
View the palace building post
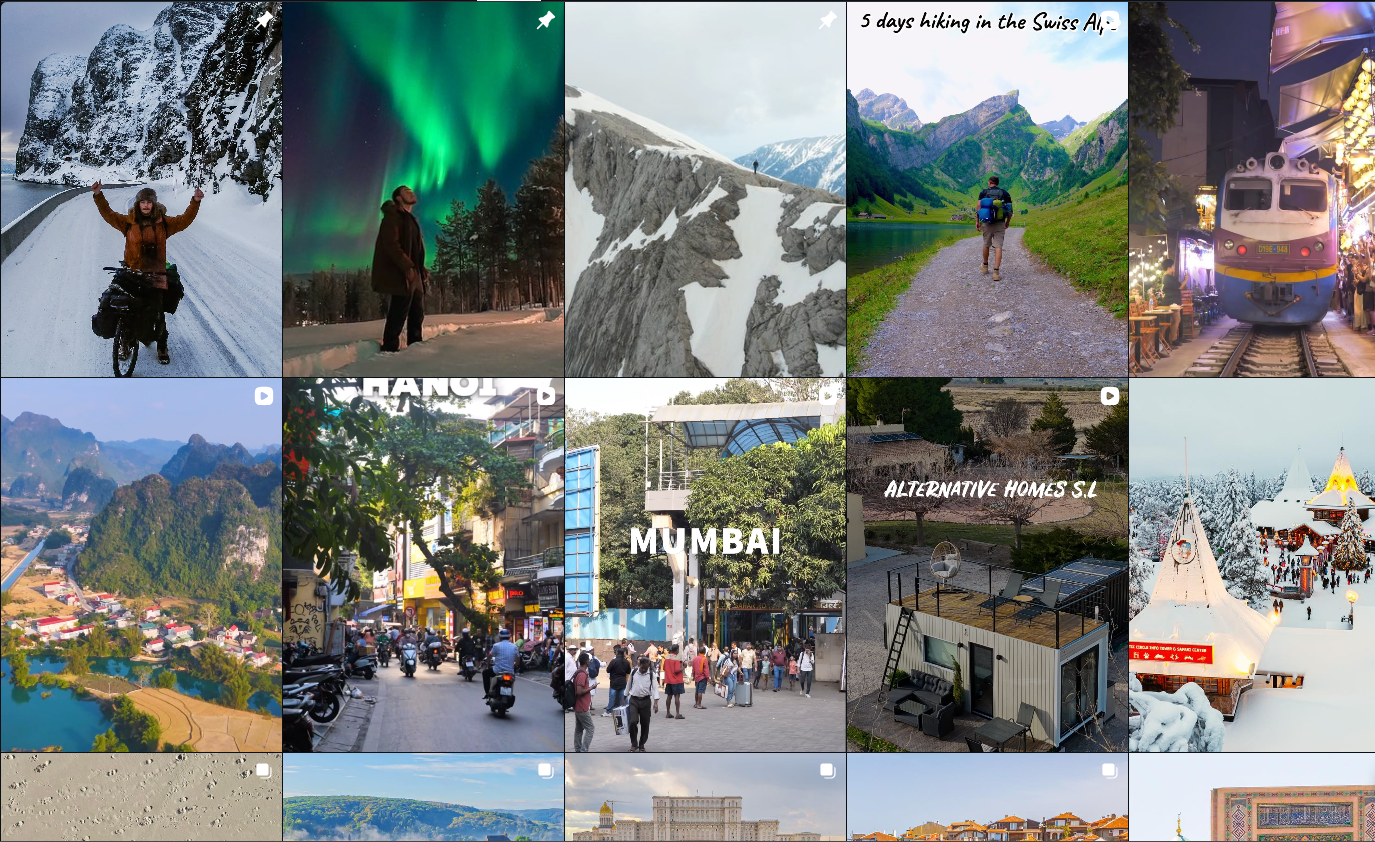click(x=705, y=798)
